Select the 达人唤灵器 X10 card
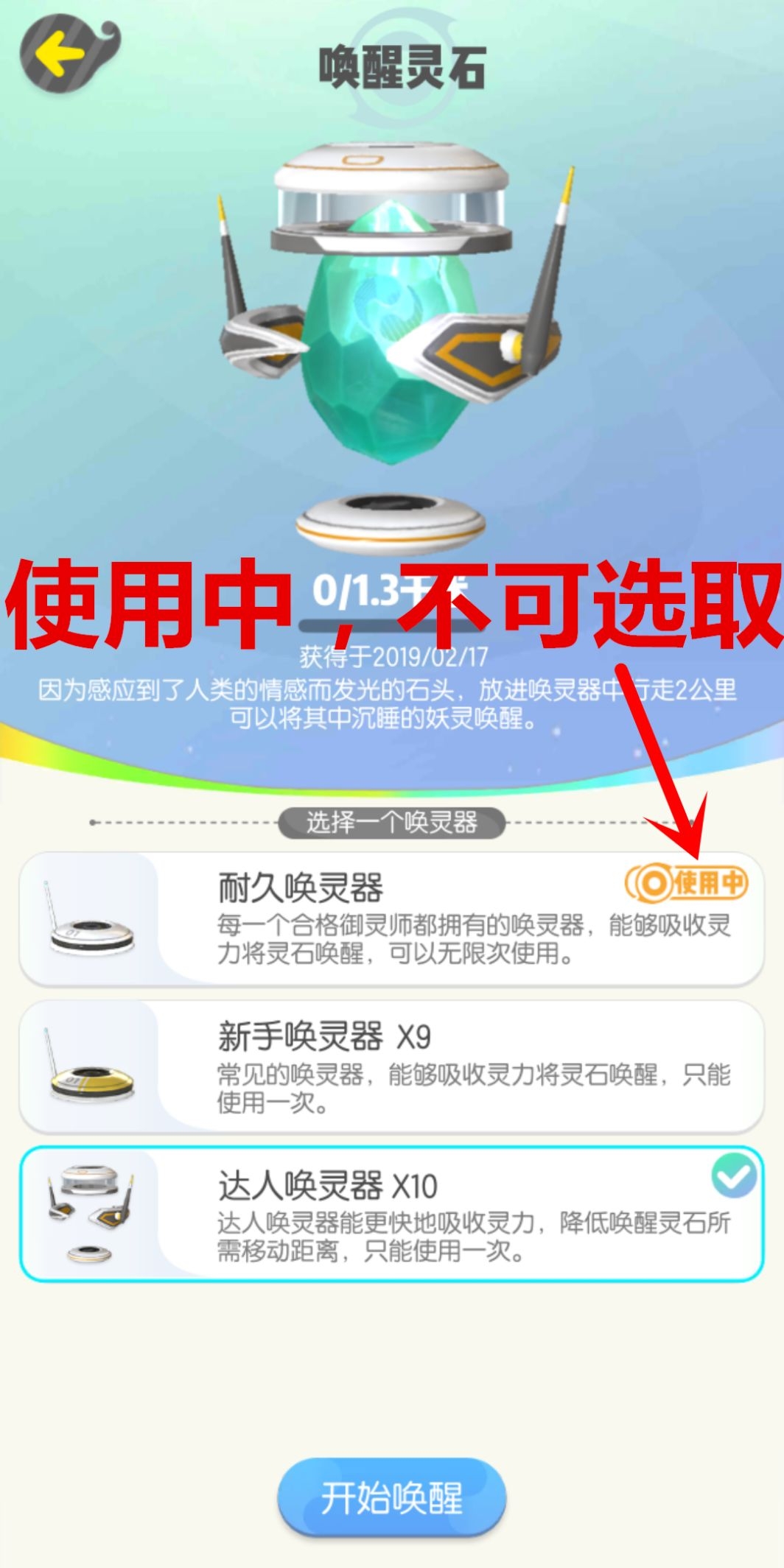The image size is (784, 1568). pyautogui.click(x=391, y=1214)
